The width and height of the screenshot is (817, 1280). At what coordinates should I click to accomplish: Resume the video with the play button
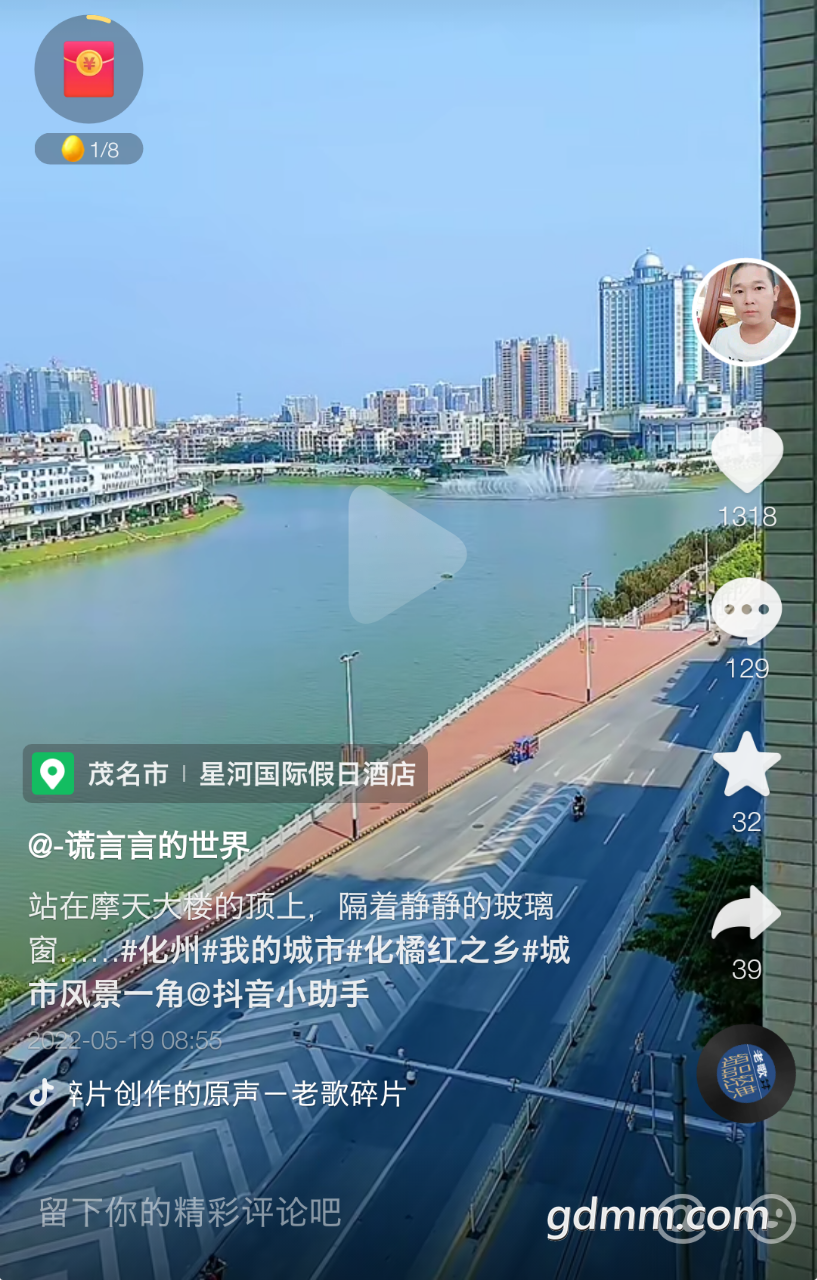coord(405,554)
